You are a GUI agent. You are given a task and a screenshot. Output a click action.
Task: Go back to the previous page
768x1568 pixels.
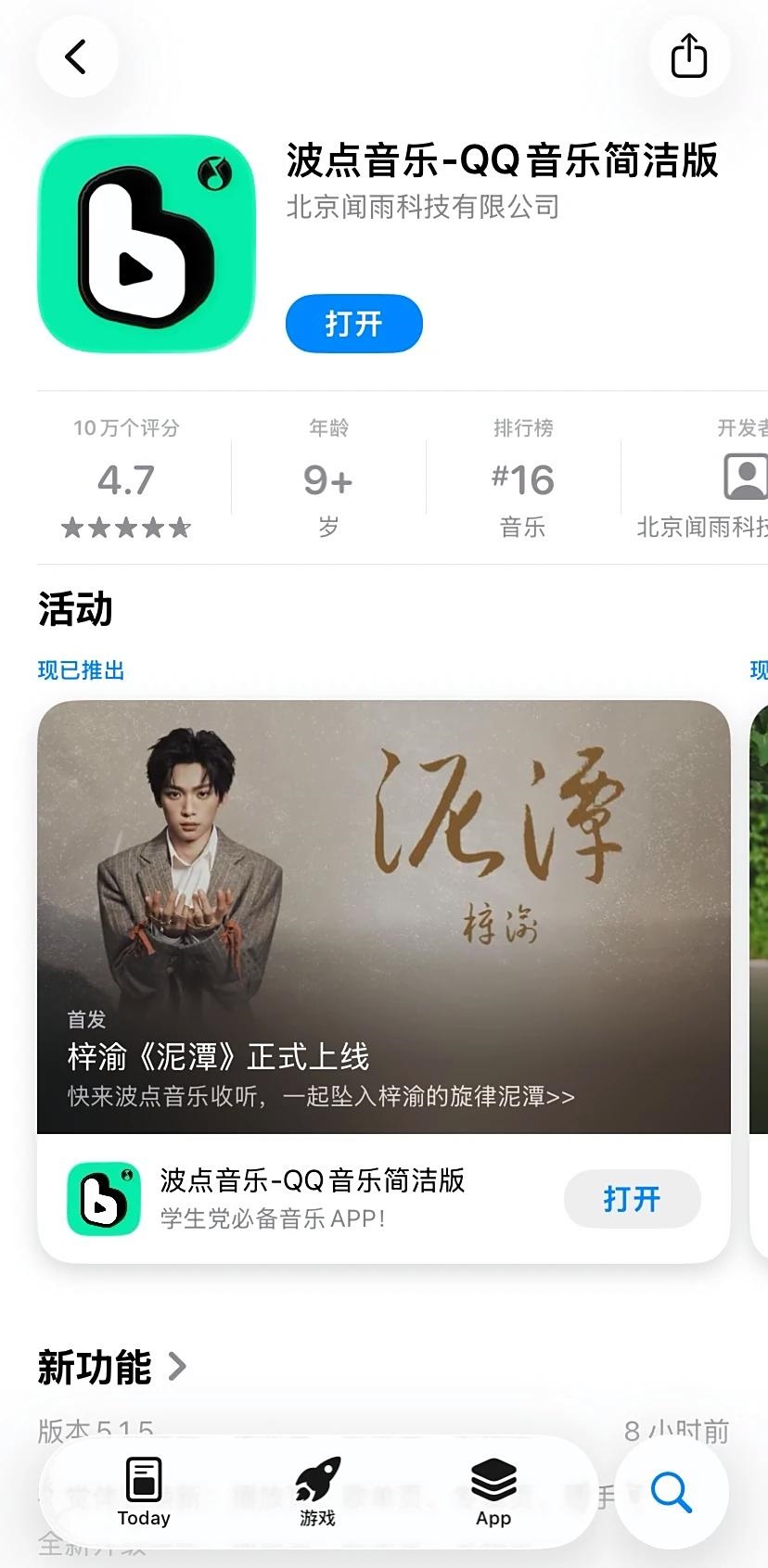click(76, 57)
